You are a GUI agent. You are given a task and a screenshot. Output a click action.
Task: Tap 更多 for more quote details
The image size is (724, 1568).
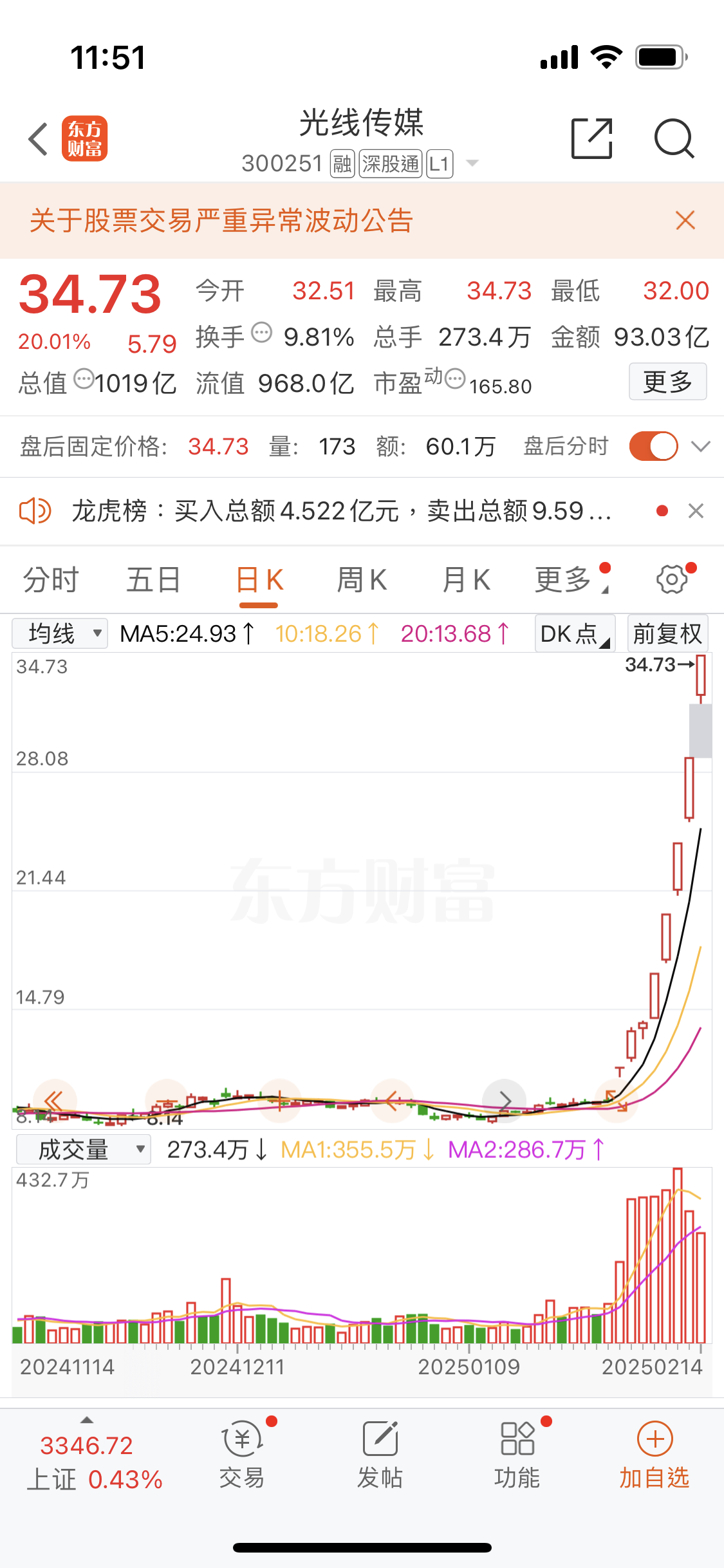coord(667,382)
